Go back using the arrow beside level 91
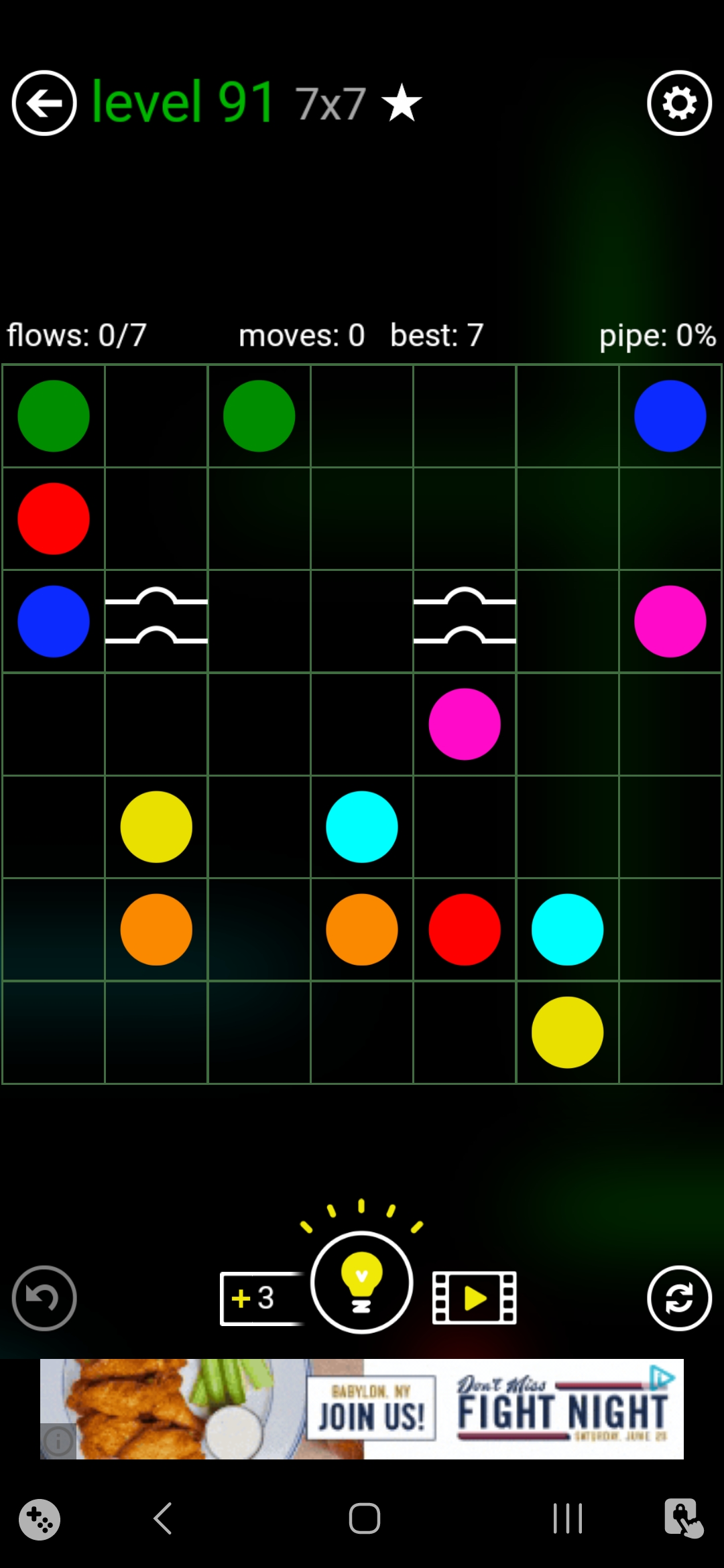This screenshot has height=1568, width=724. point(44,103)
